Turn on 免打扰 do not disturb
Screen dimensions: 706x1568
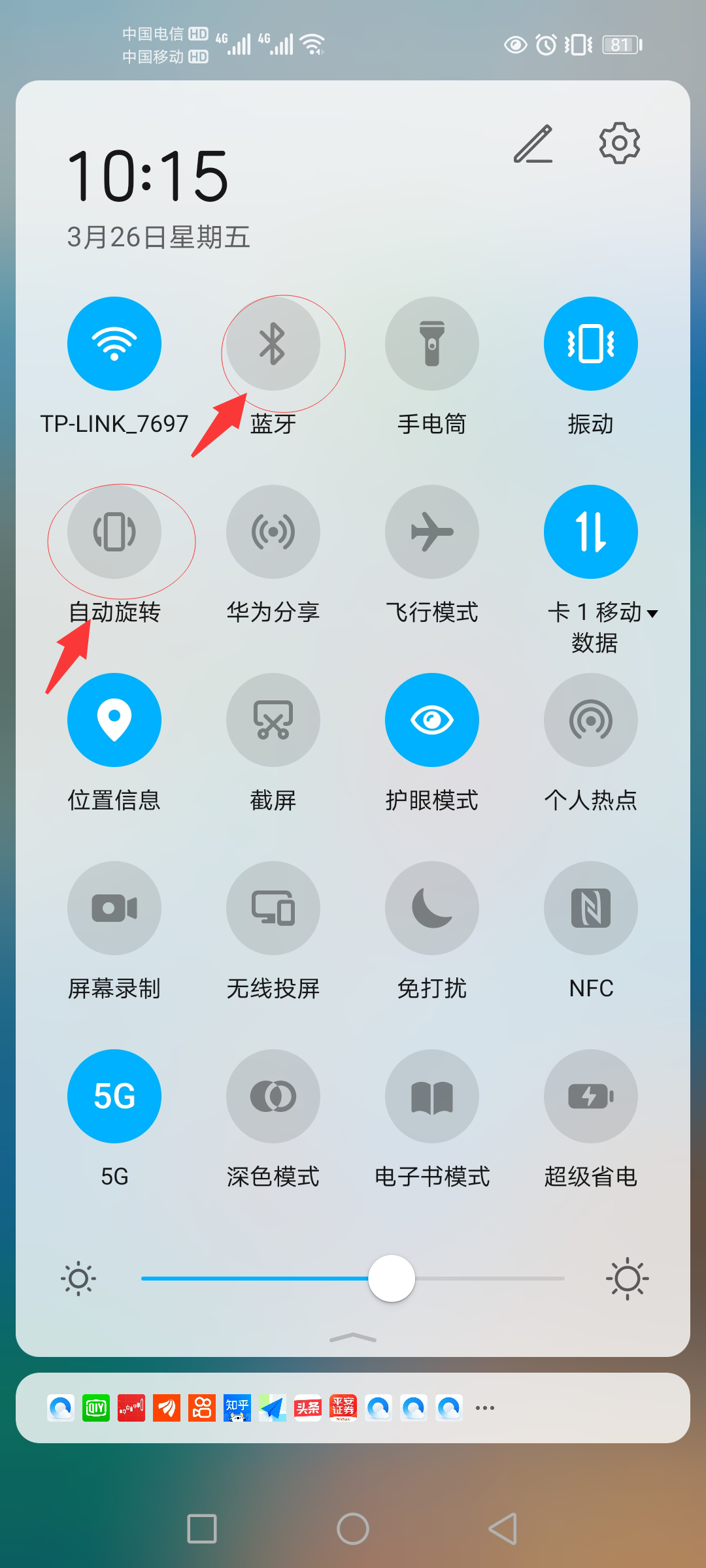(x=432, y=908)
